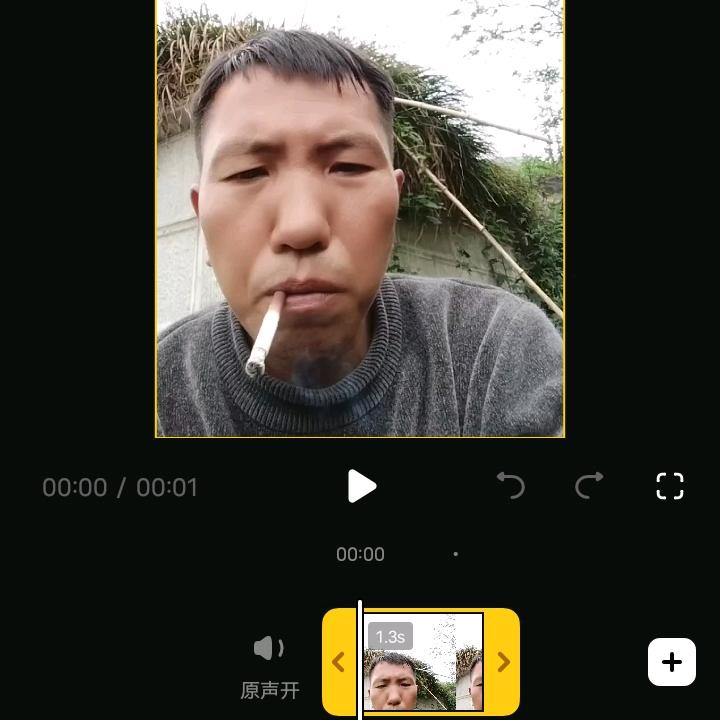
Task: Tap the left trim handle of the clip
Action: [x=339, y=662]
